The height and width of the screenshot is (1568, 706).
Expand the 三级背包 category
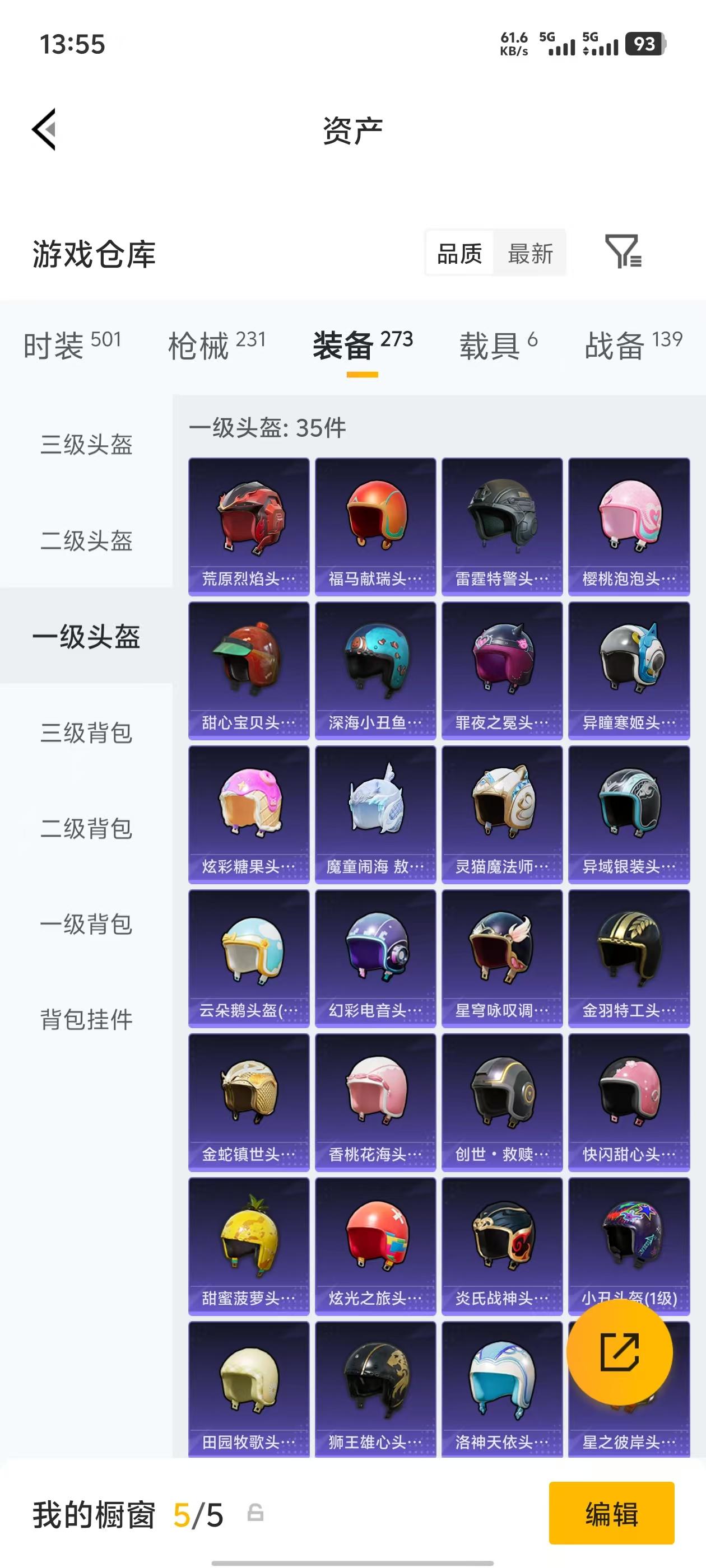point(86,734)
